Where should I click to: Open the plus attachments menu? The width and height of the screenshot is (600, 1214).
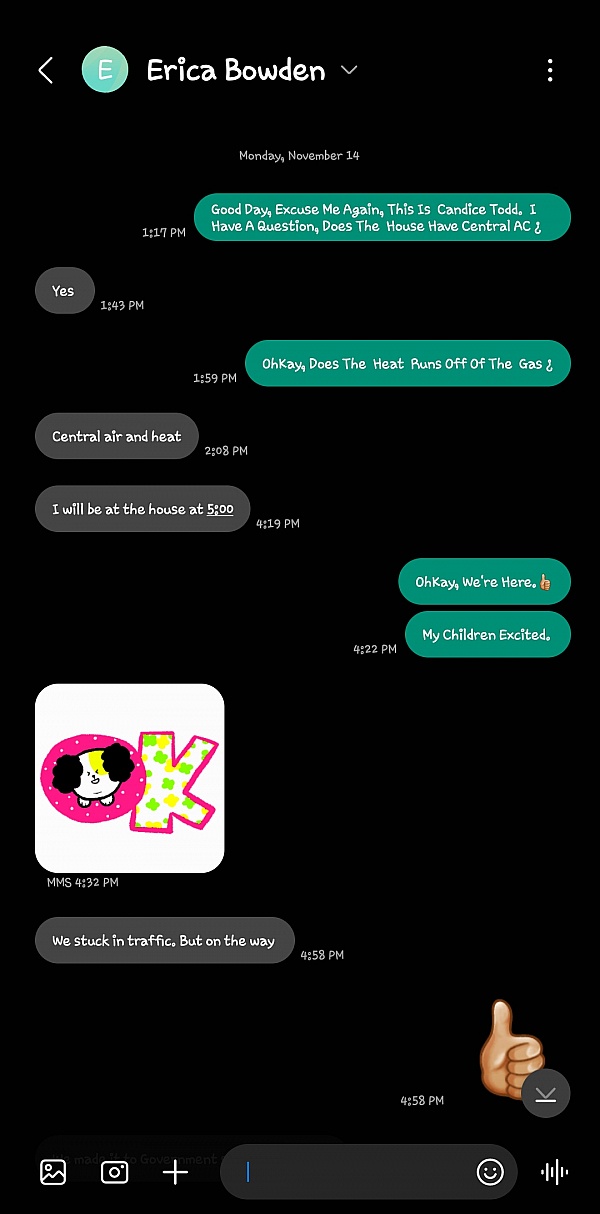pyautogui.click(x=175, y=1172)
